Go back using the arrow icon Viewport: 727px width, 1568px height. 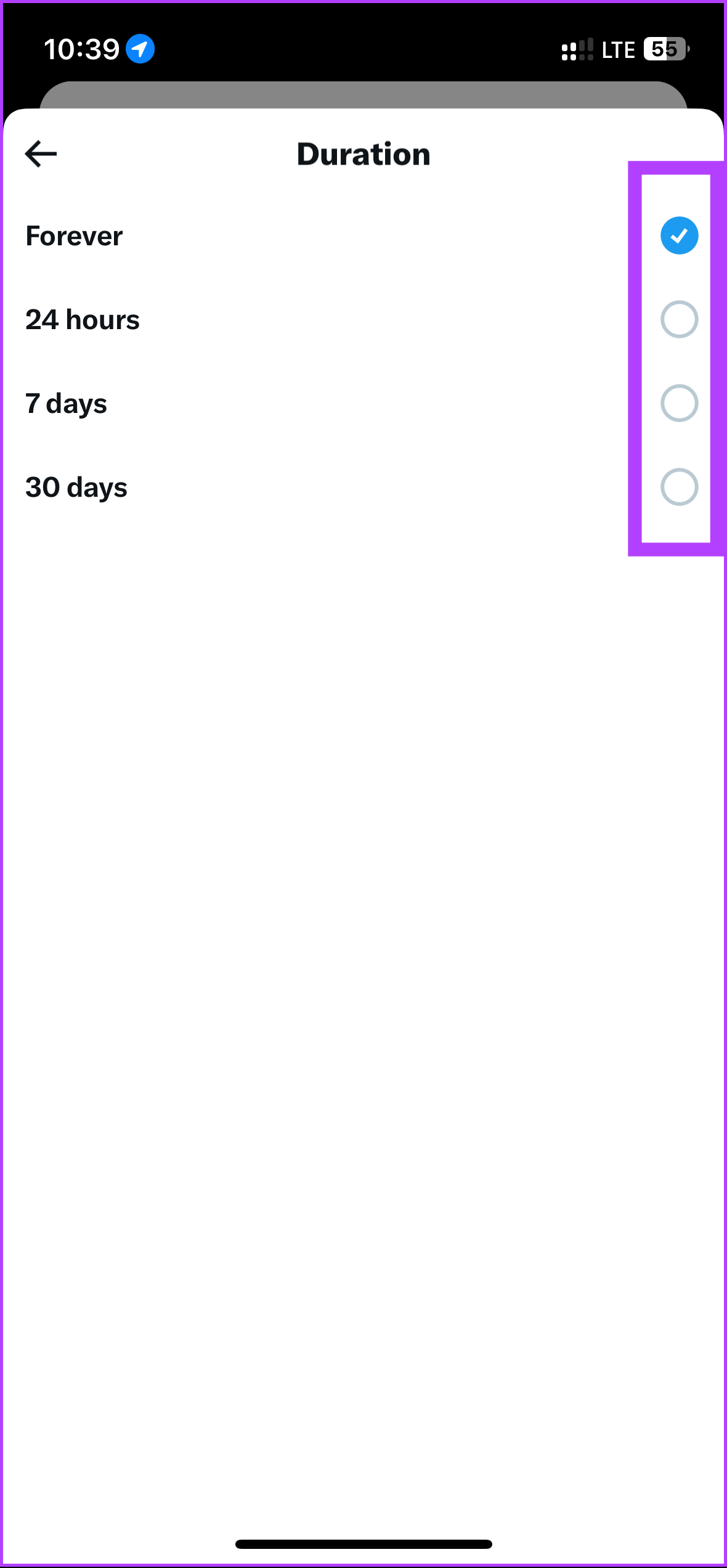(41, 154)
